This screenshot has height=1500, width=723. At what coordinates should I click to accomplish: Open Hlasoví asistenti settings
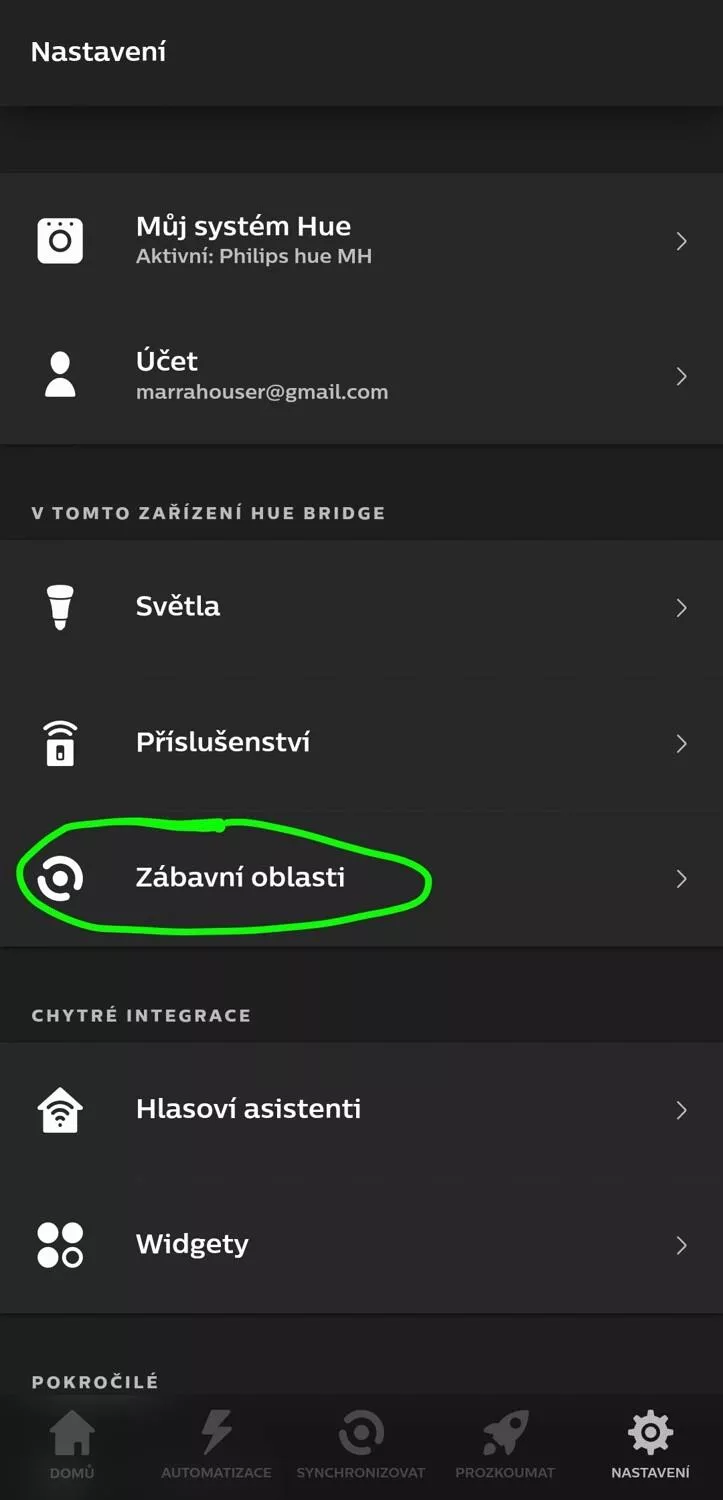click(361, 1109)
